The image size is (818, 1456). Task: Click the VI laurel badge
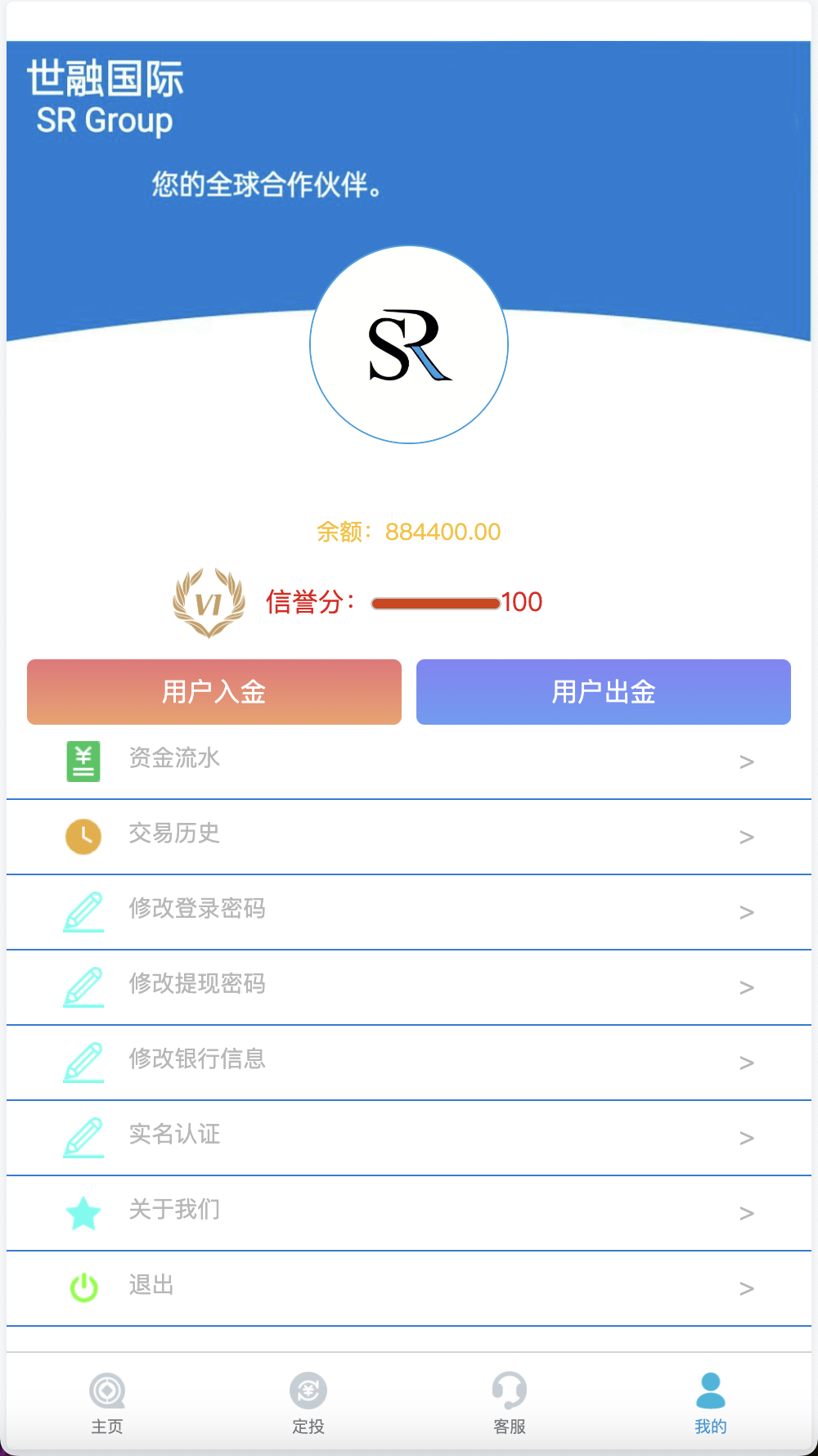pos(207,603)
